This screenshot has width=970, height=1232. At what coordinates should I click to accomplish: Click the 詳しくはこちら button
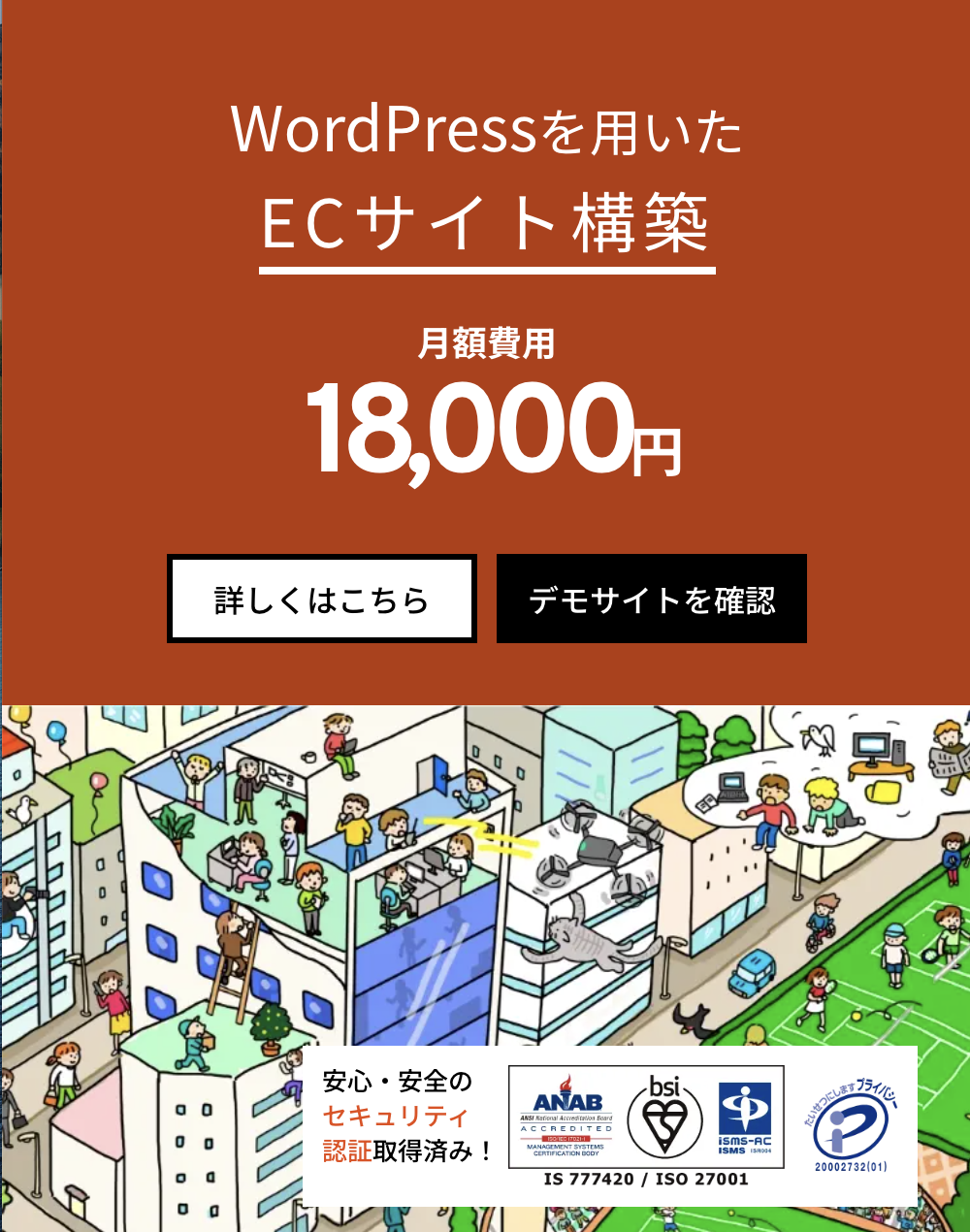point(322,600)
